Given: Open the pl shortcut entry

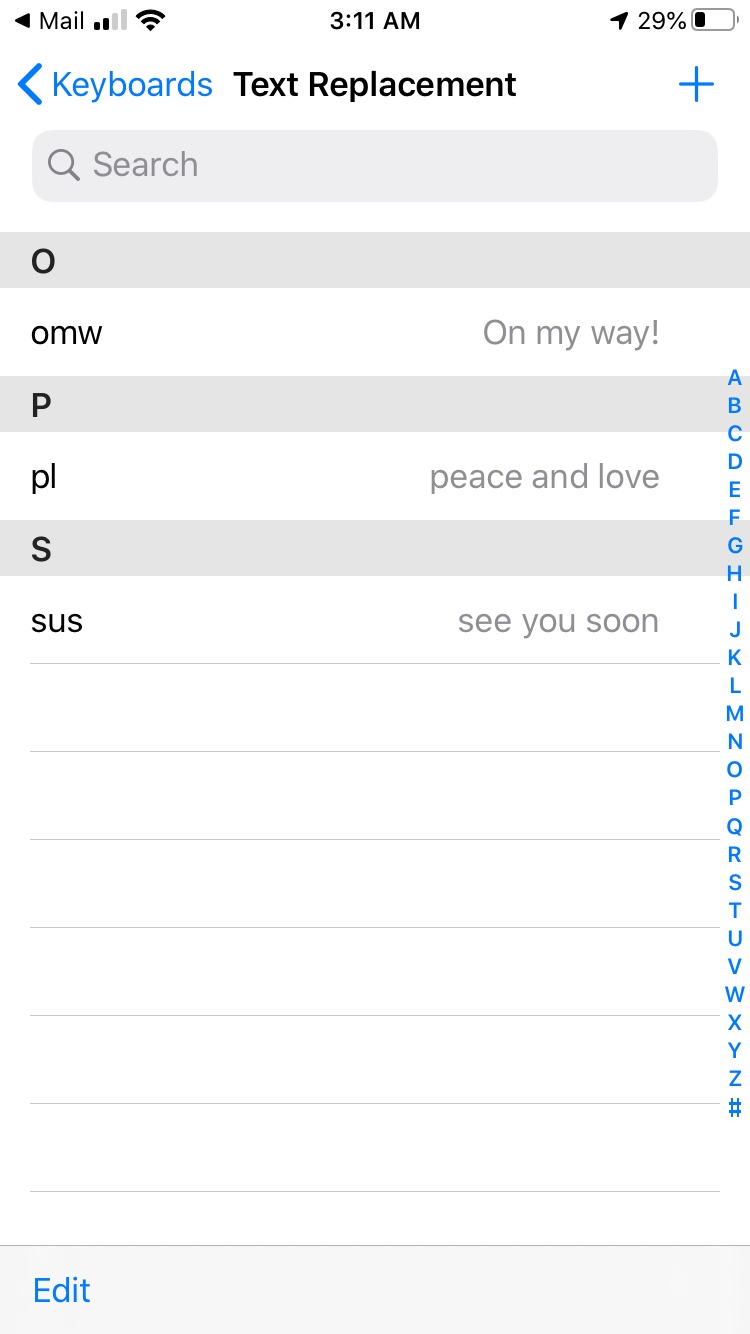Looking at the screenshot, I should click(345, 477).
